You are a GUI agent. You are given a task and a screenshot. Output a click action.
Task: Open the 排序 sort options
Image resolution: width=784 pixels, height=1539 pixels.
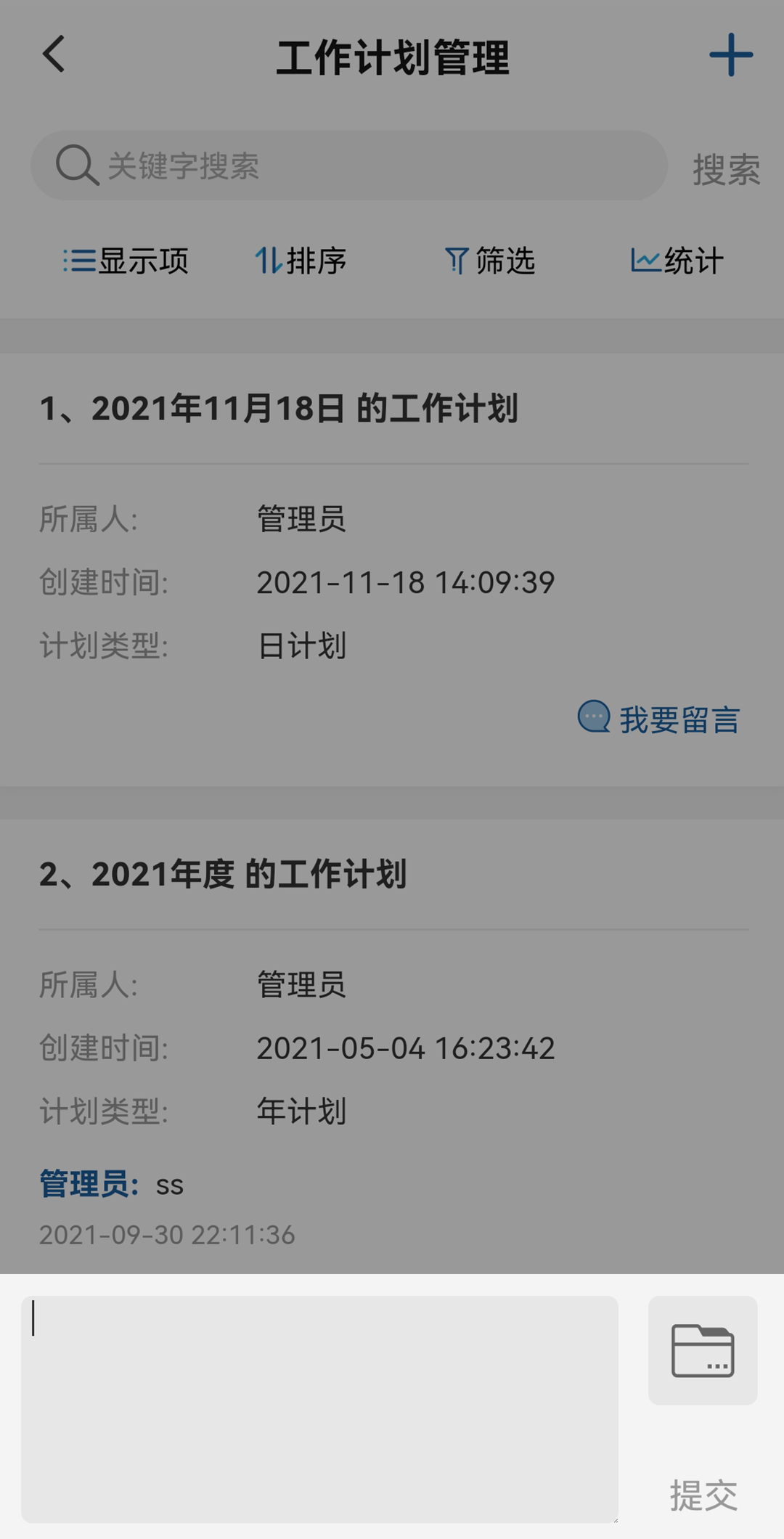301,261
